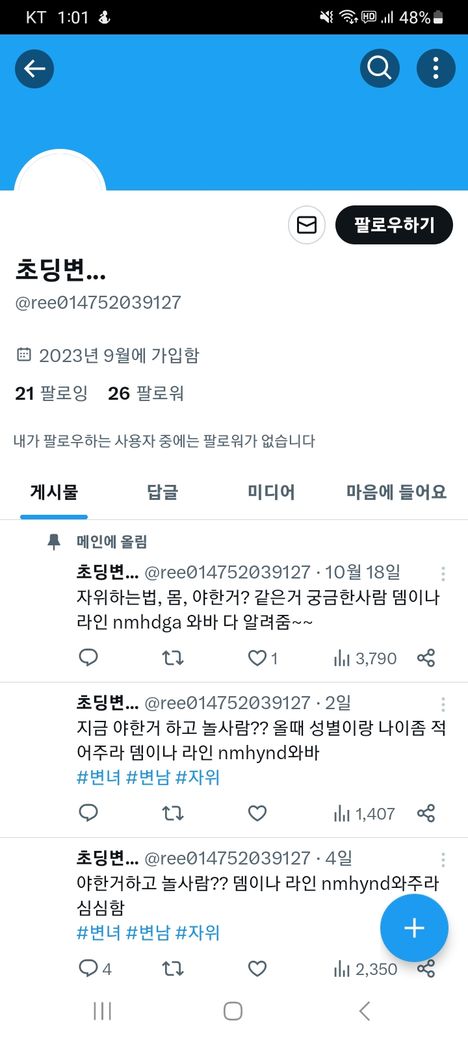Open the three-dot overflow menu in the header
Screen dimensions: 468x1040
coord(436,68)
